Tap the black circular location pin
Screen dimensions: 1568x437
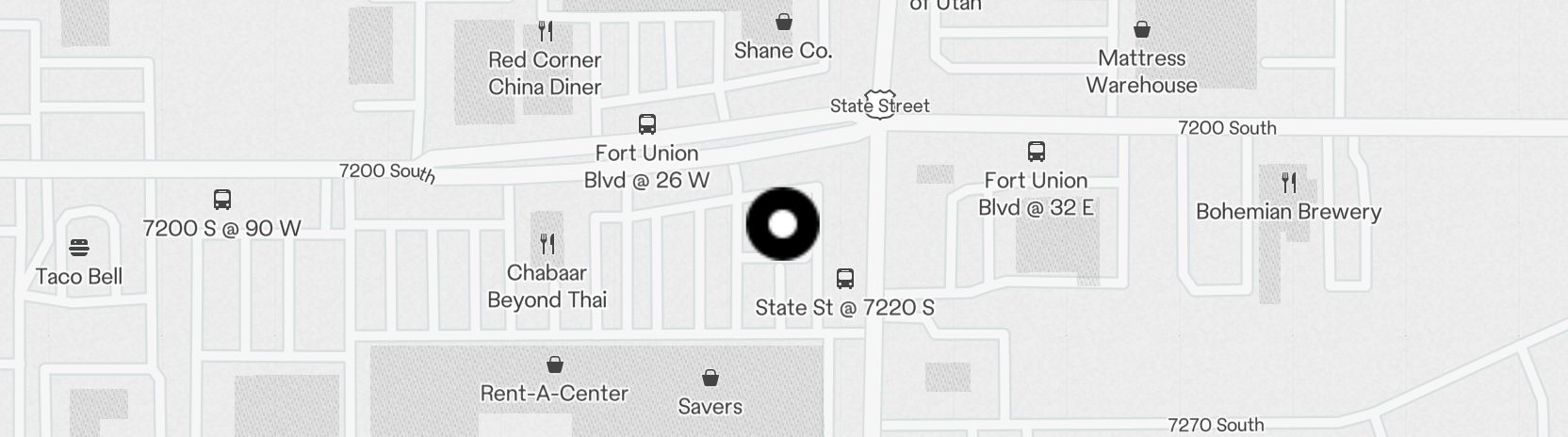[783, 224]
